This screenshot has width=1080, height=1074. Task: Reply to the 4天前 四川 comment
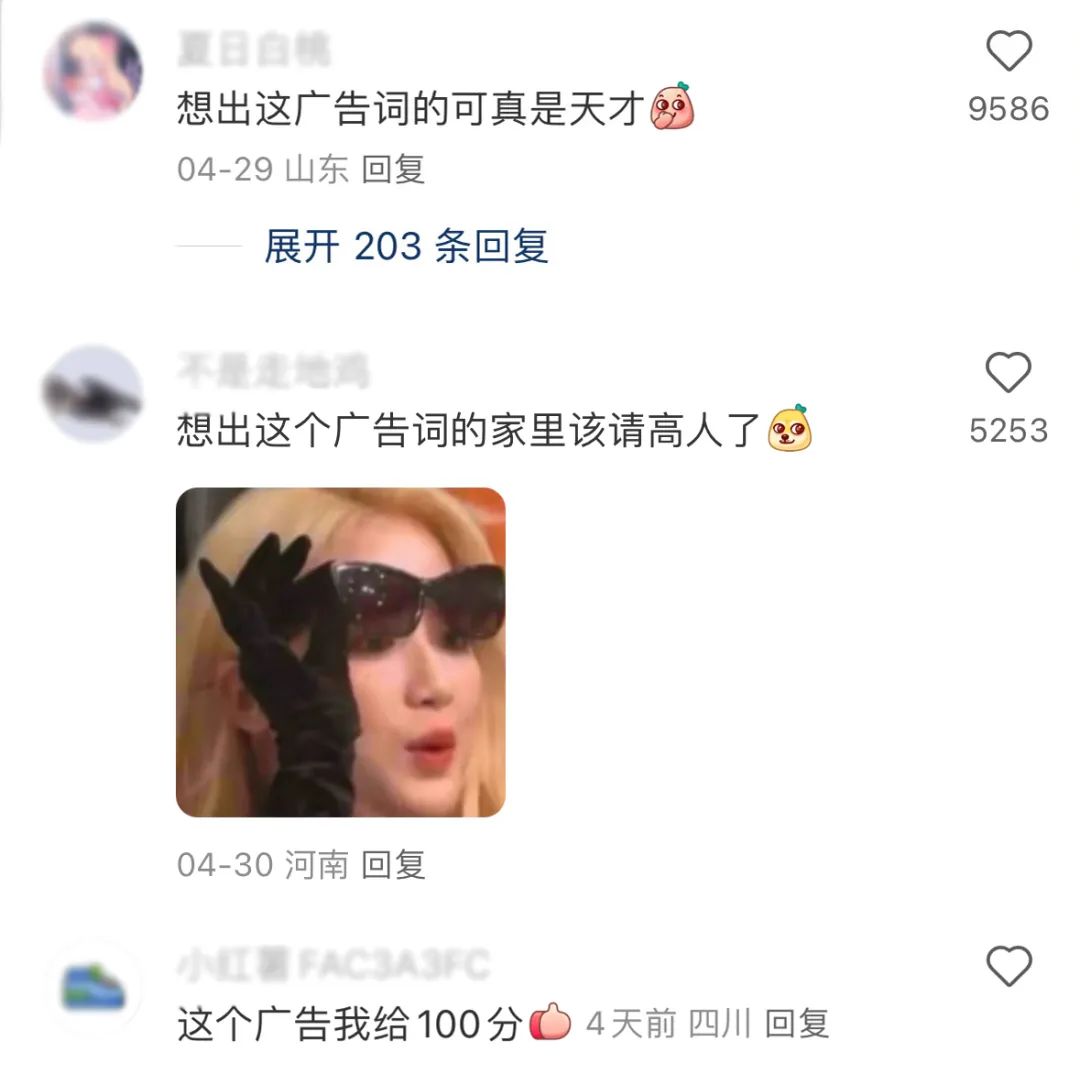(797, 1023)
